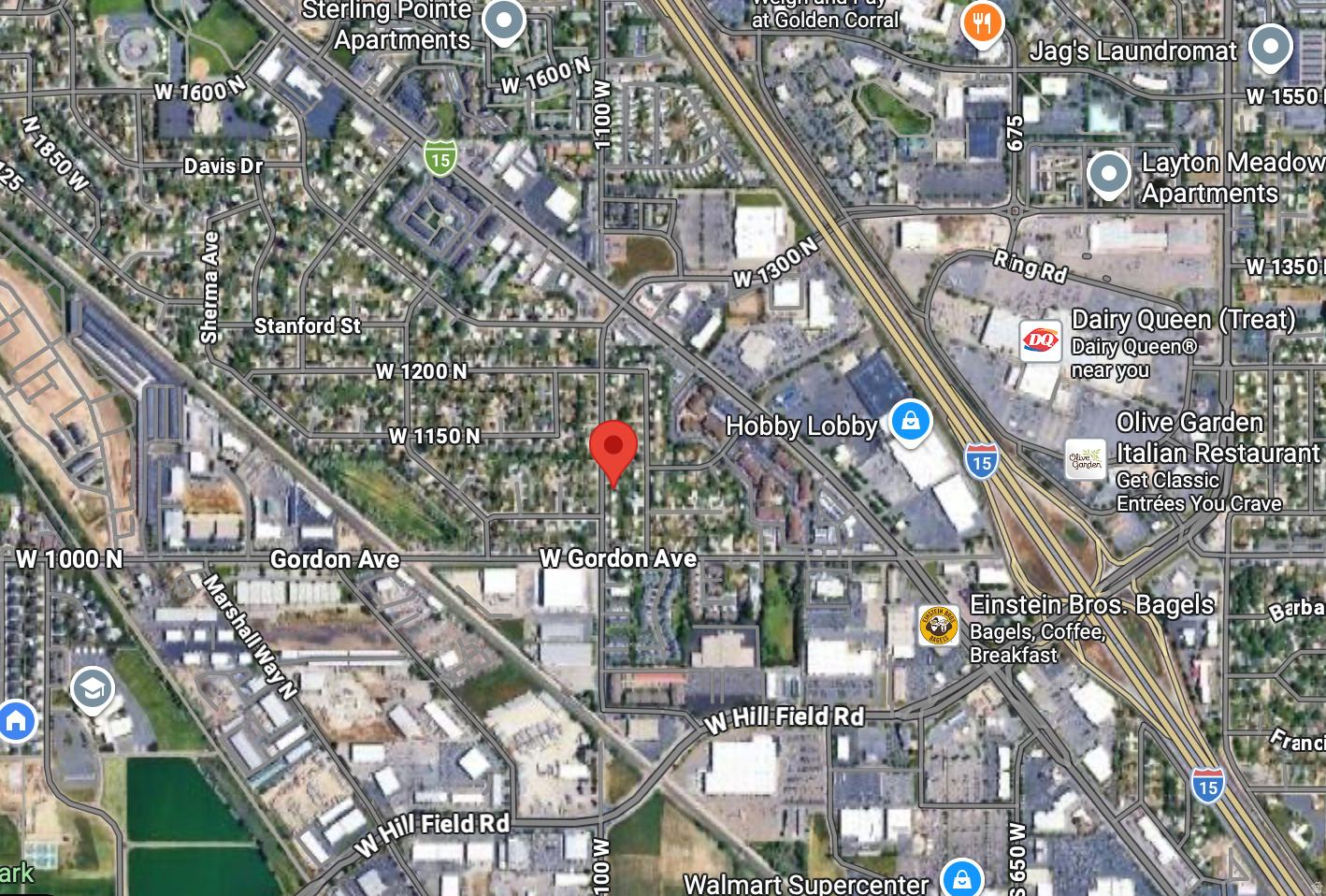The width and height of the screenshot is (1326, 896).
Task: Open the Hobby Lobby place marker
Action: [910, 421]
